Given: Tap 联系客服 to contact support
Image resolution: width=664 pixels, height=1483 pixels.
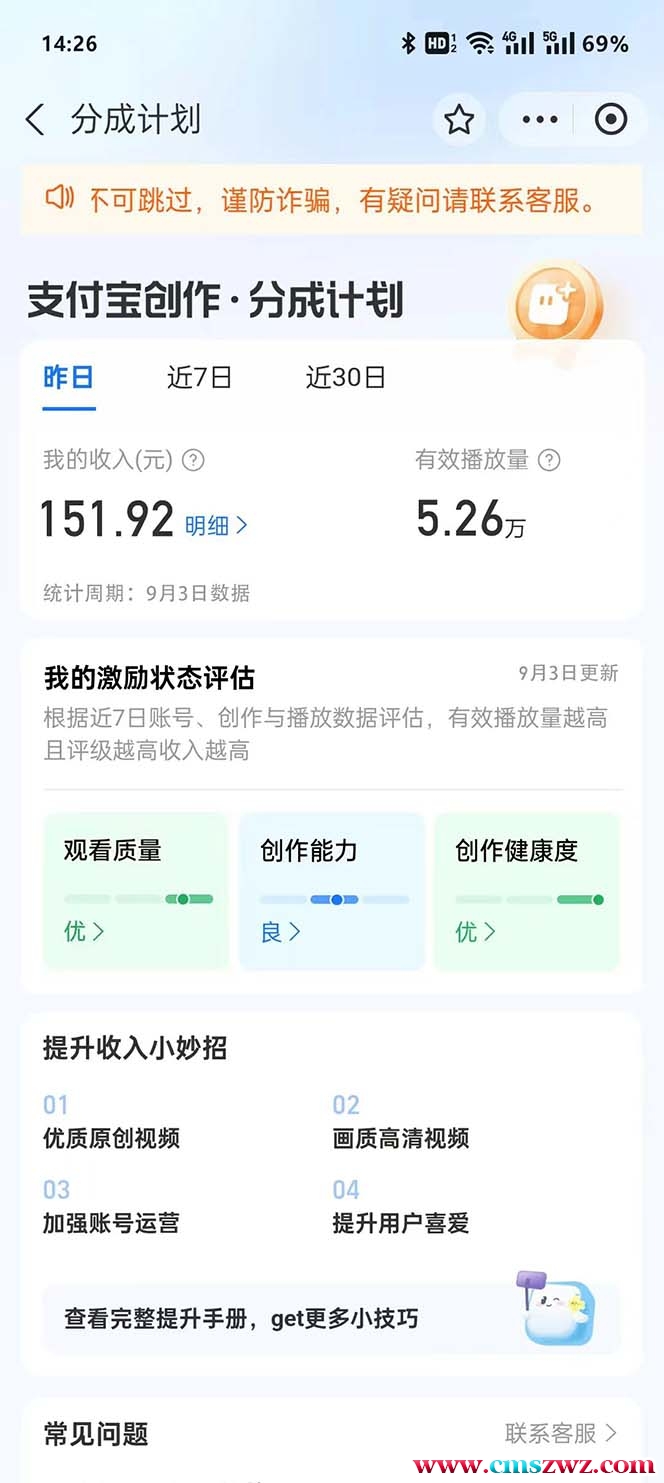Looking at the screenshot, I should click(x=560, y=1433).
